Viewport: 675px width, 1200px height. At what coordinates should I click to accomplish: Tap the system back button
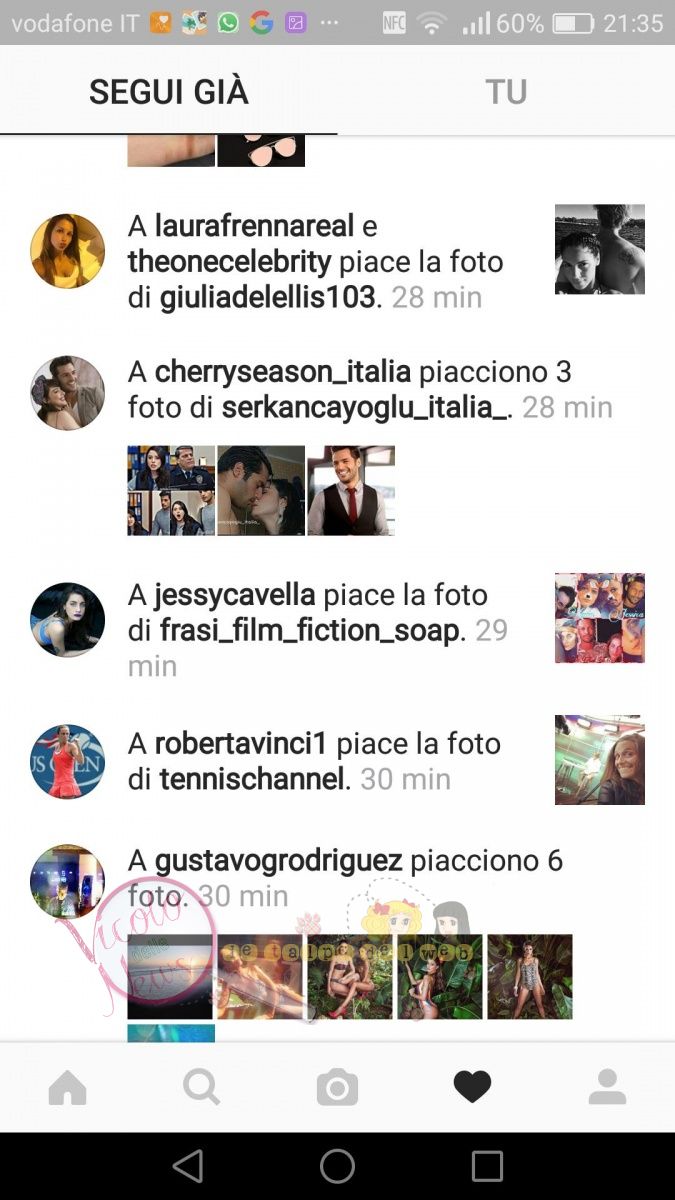point(187,1166)
